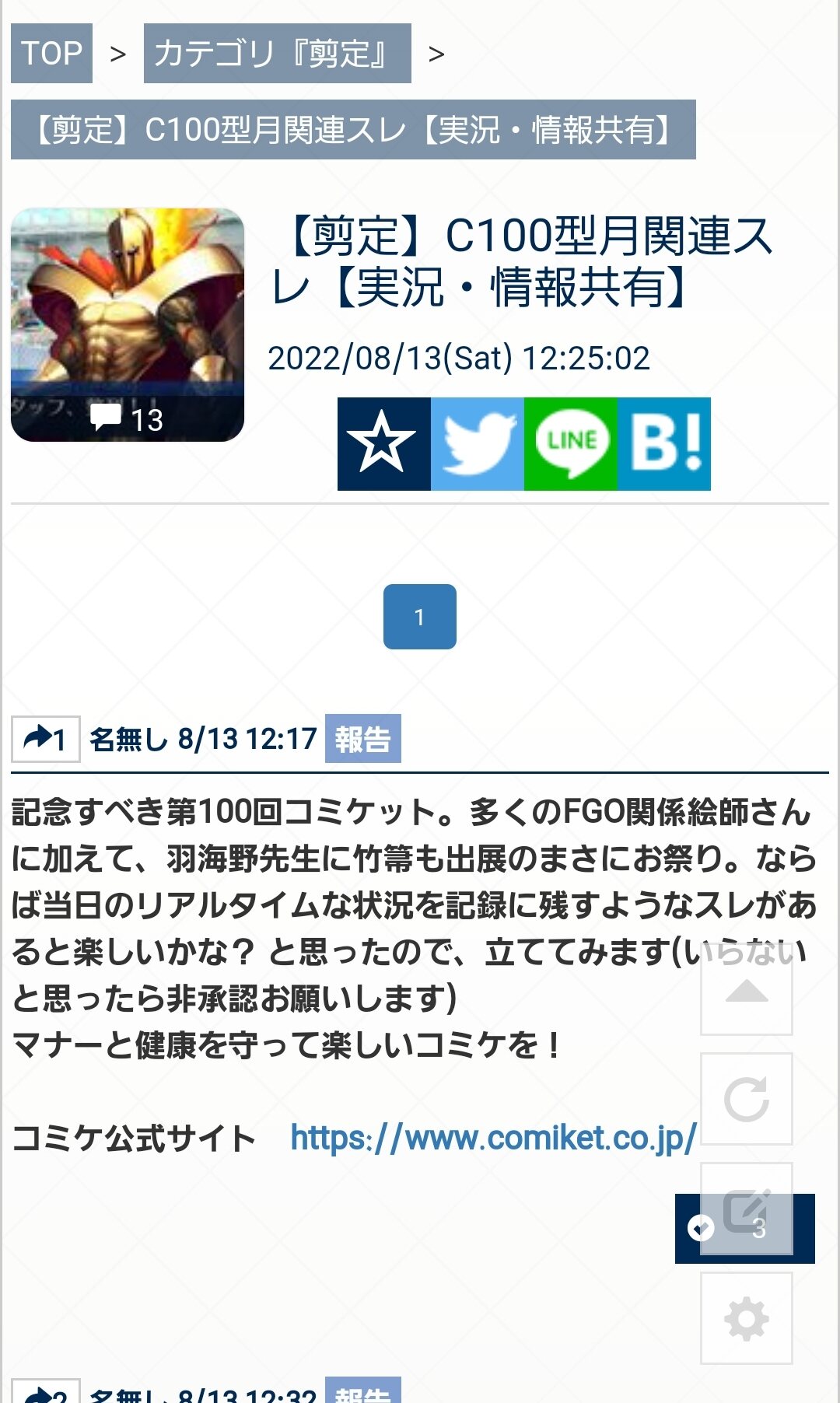Report post 1 with 報告 button
This screenshot has width=840, height=1403.
click(x=362, y=739)
